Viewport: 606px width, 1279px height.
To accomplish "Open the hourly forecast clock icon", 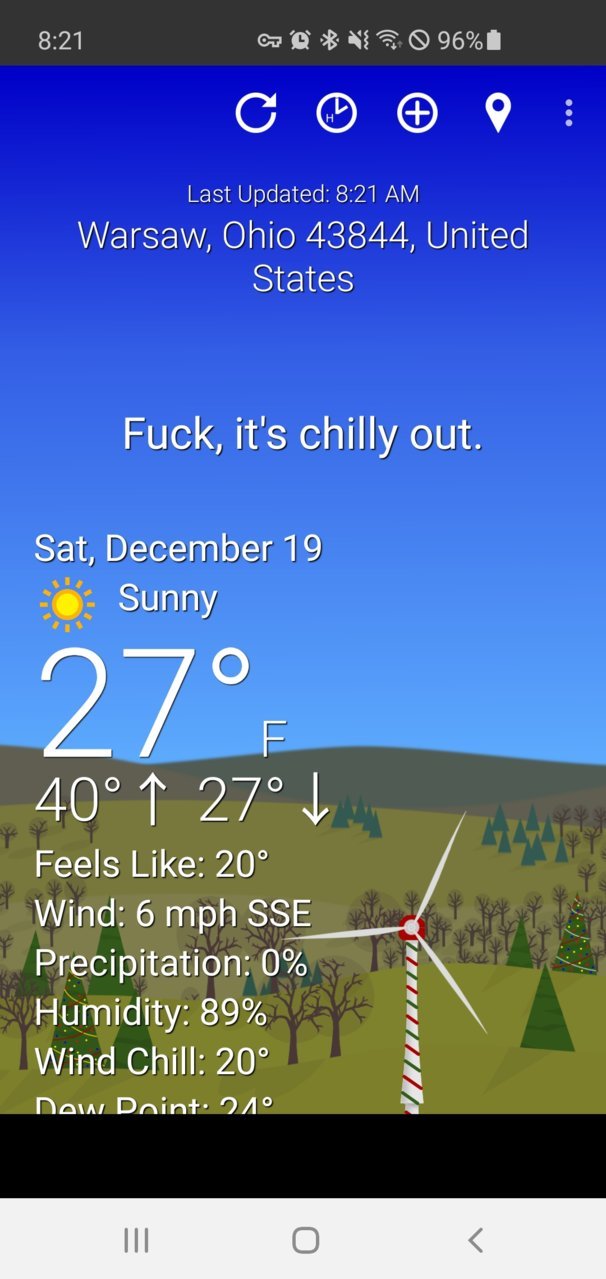I will [x=337, y=113].
